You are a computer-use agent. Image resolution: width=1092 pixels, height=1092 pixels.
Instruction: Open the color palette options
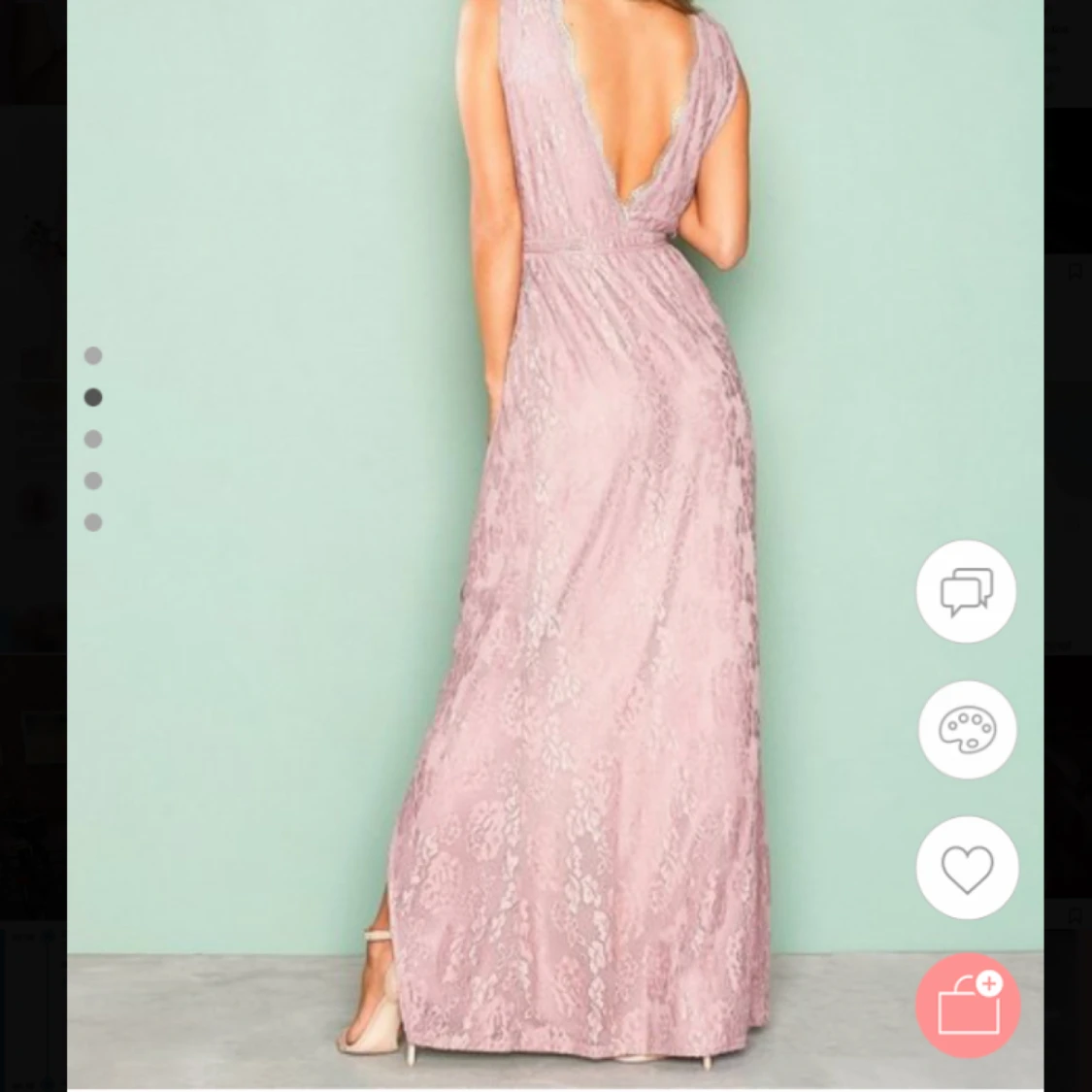click(967, 729)
